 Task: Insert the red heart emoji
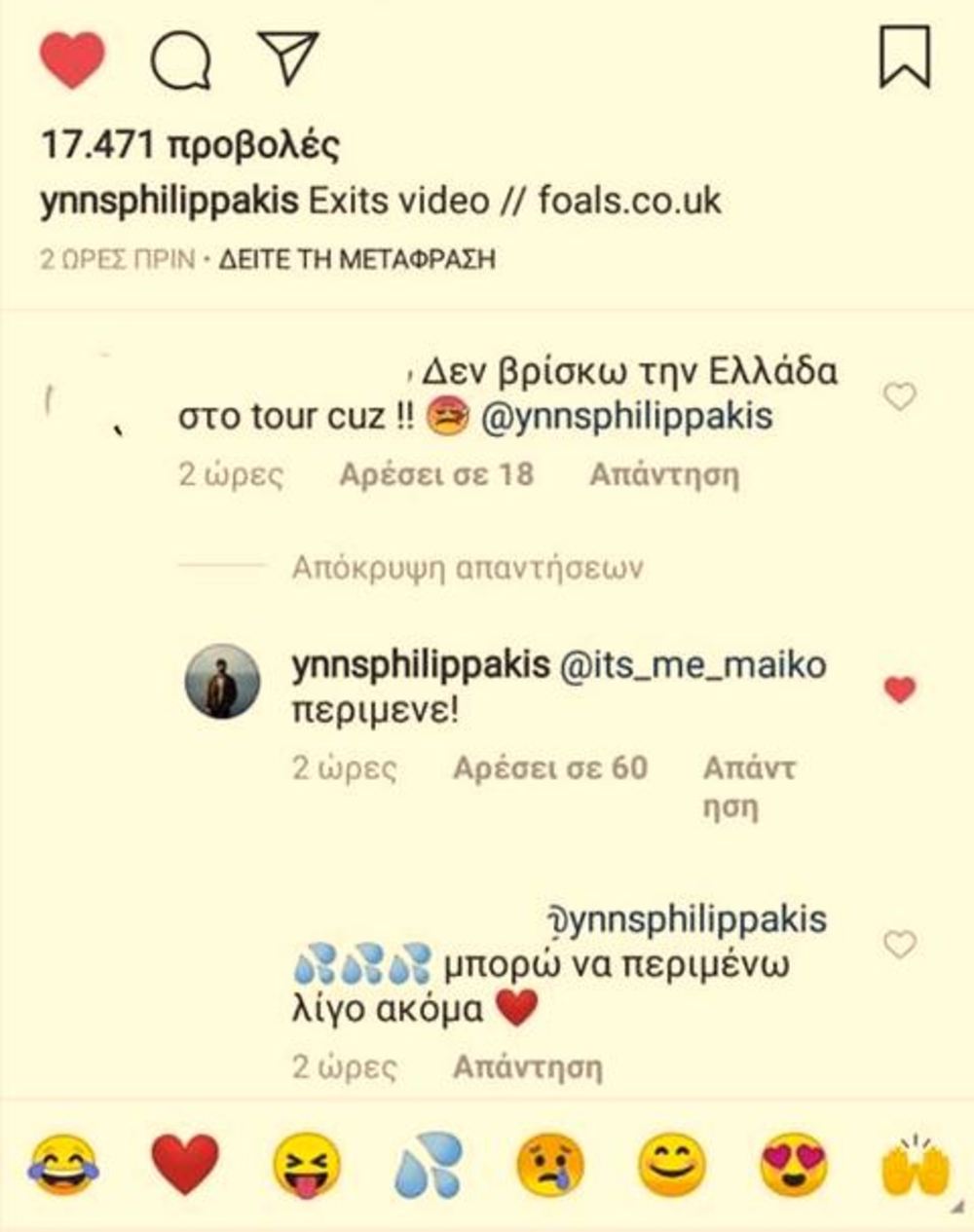pyautogui.click(x=185, y=1165)
